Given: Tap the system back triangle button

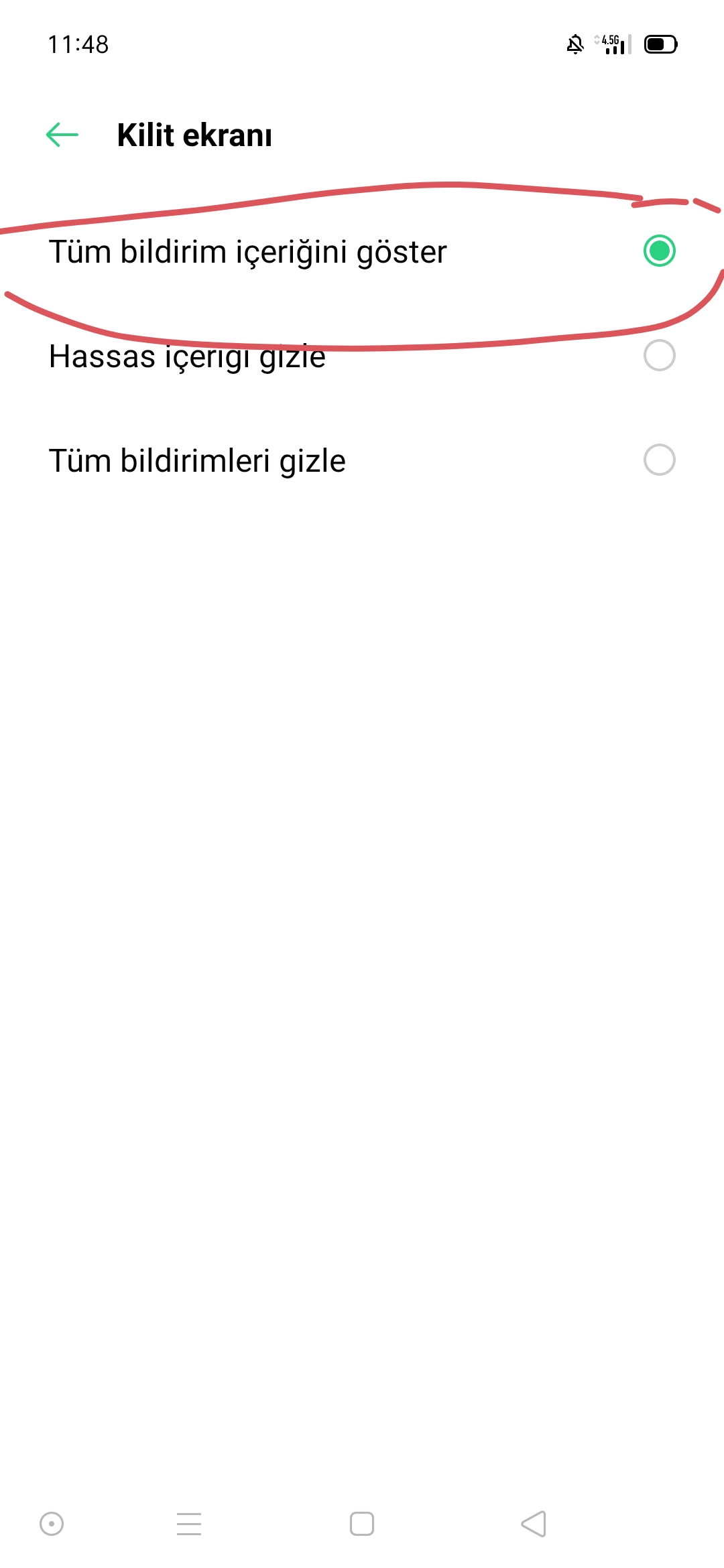Looking at the screenshot, I should (x=534, y=1524).
